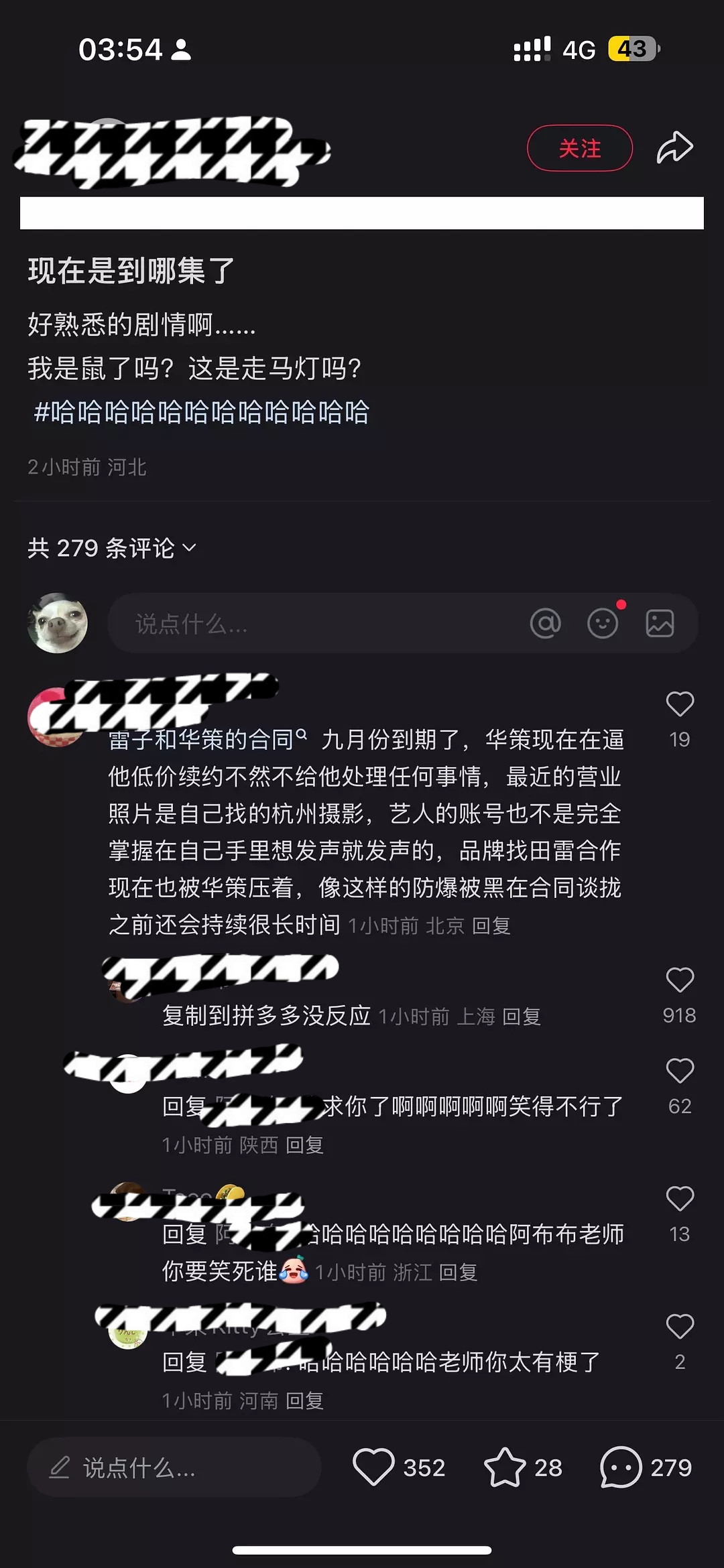Save post using star icon 28
Viewport: 724px width, 1568px height.
[504, 1467]
